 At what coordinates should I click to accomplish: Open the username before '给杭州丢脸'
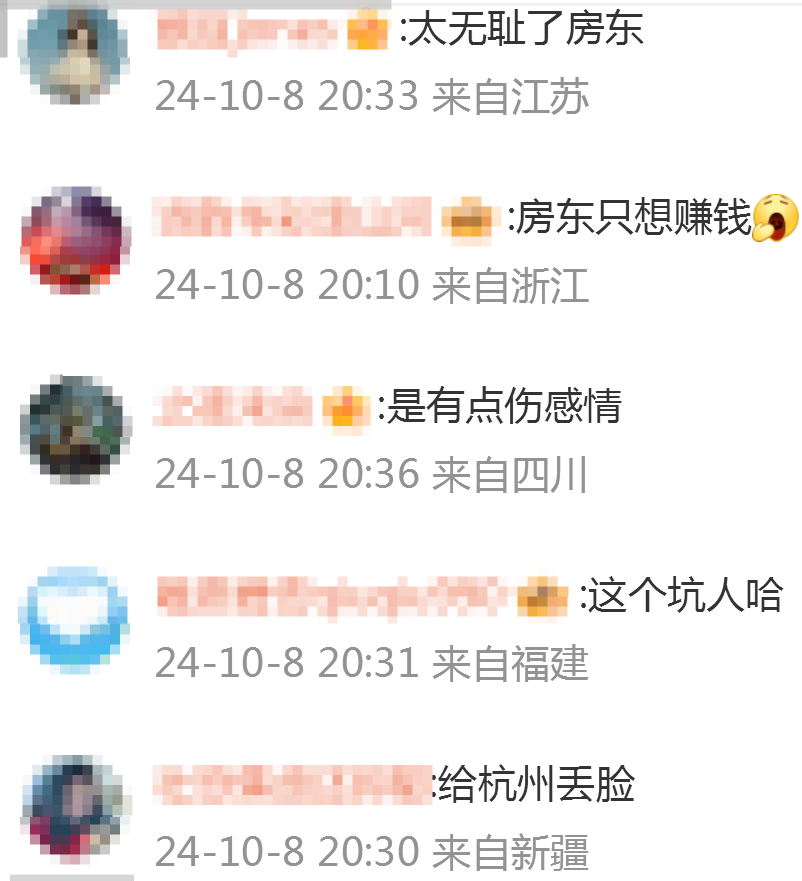click(x=292, y=786)
